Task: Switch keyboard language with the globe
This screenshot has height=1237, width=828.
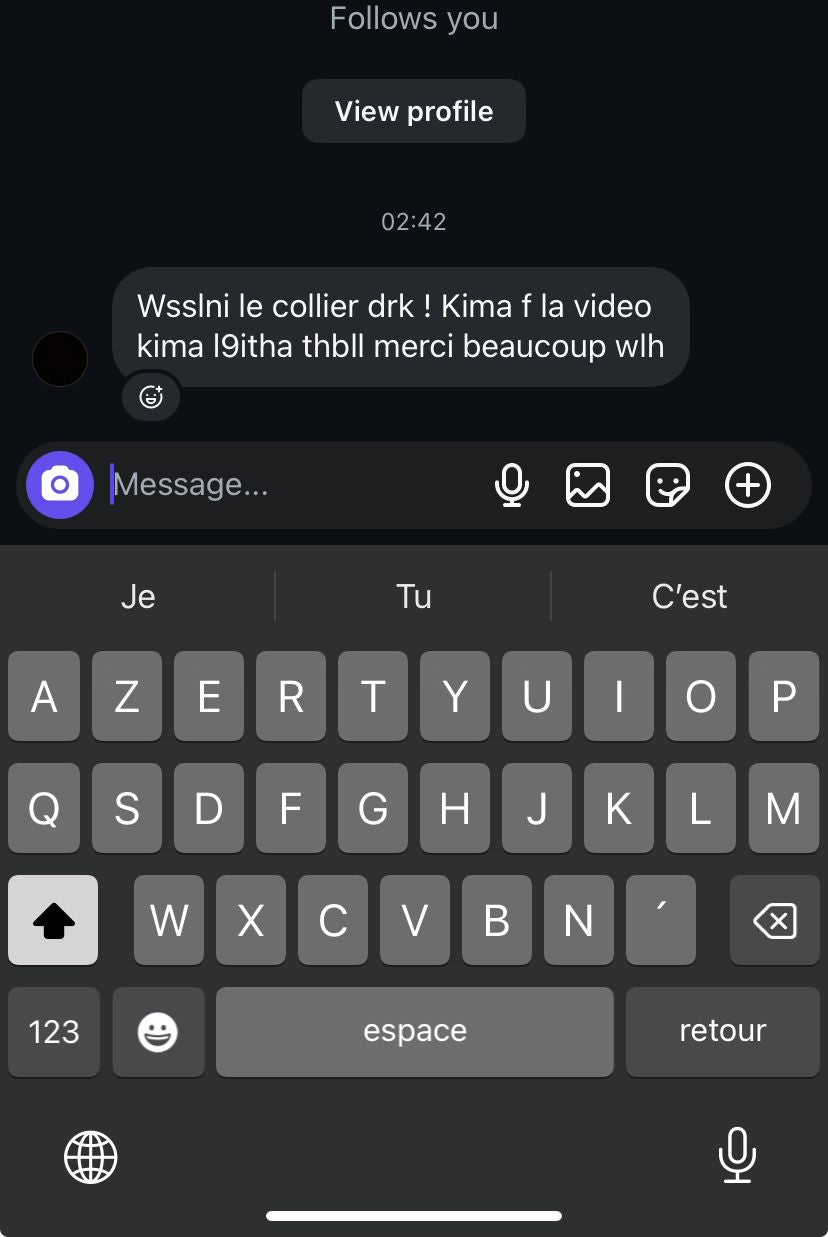Action: point(91,1157)
